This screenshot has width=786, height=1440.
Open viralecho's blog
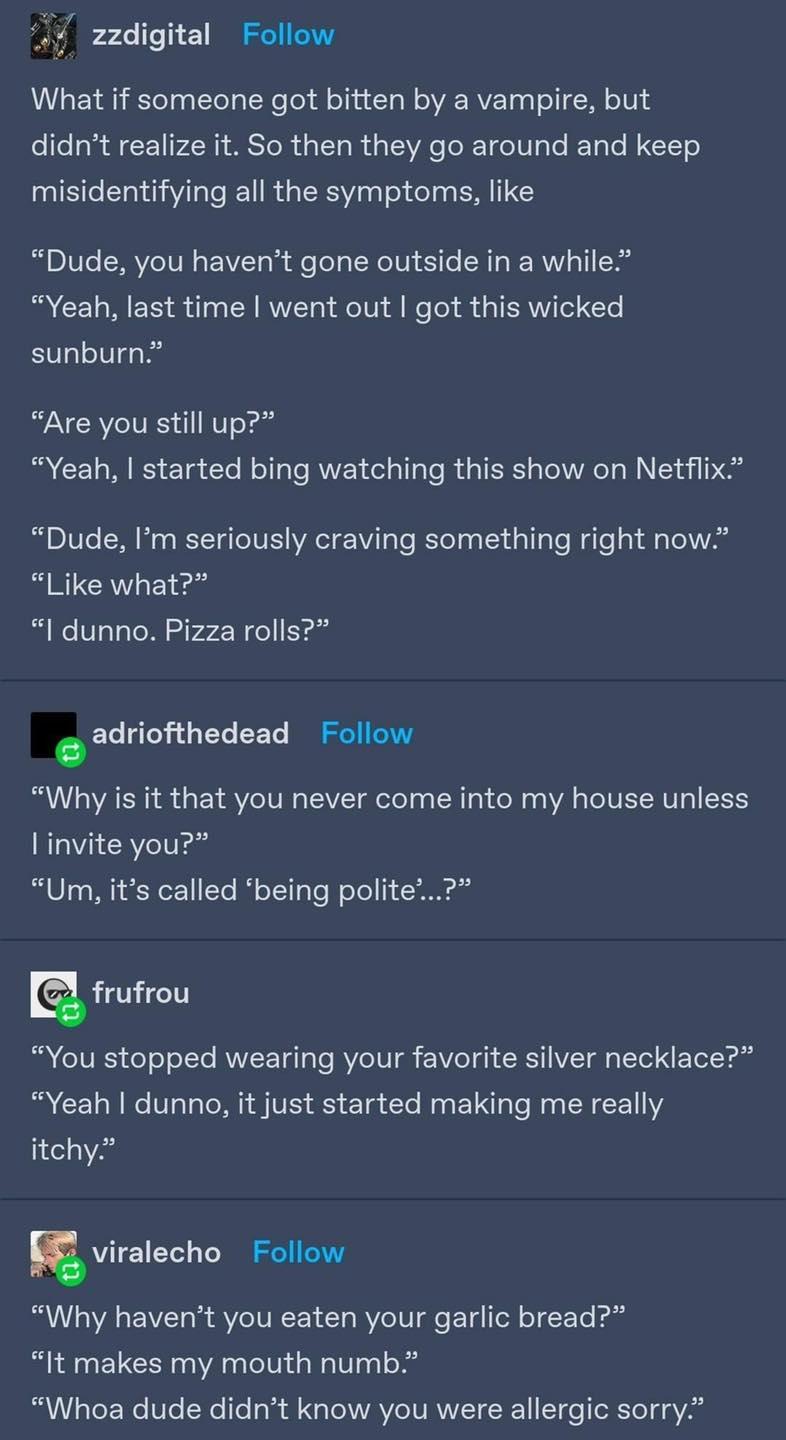click(156, 1252)
